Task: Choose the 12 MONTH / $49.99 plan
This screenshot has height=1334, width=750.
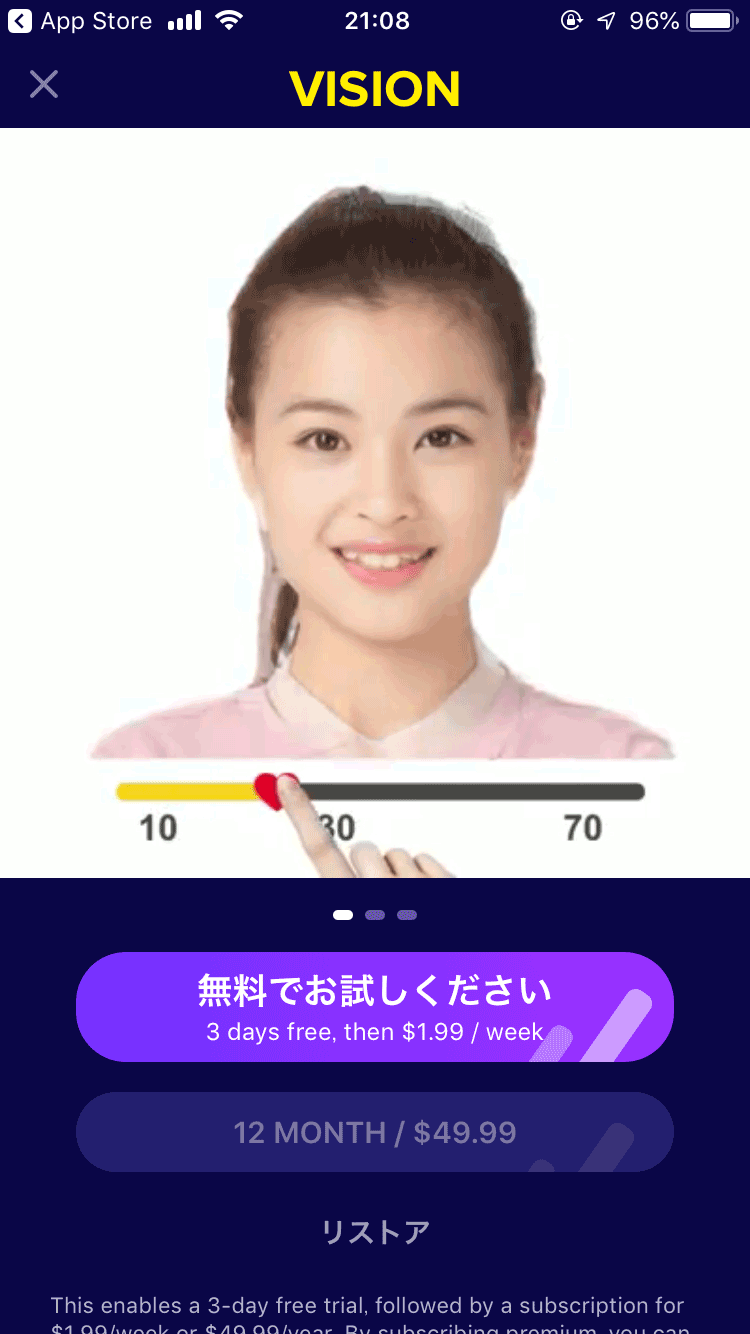Action: pos(375,1131)
